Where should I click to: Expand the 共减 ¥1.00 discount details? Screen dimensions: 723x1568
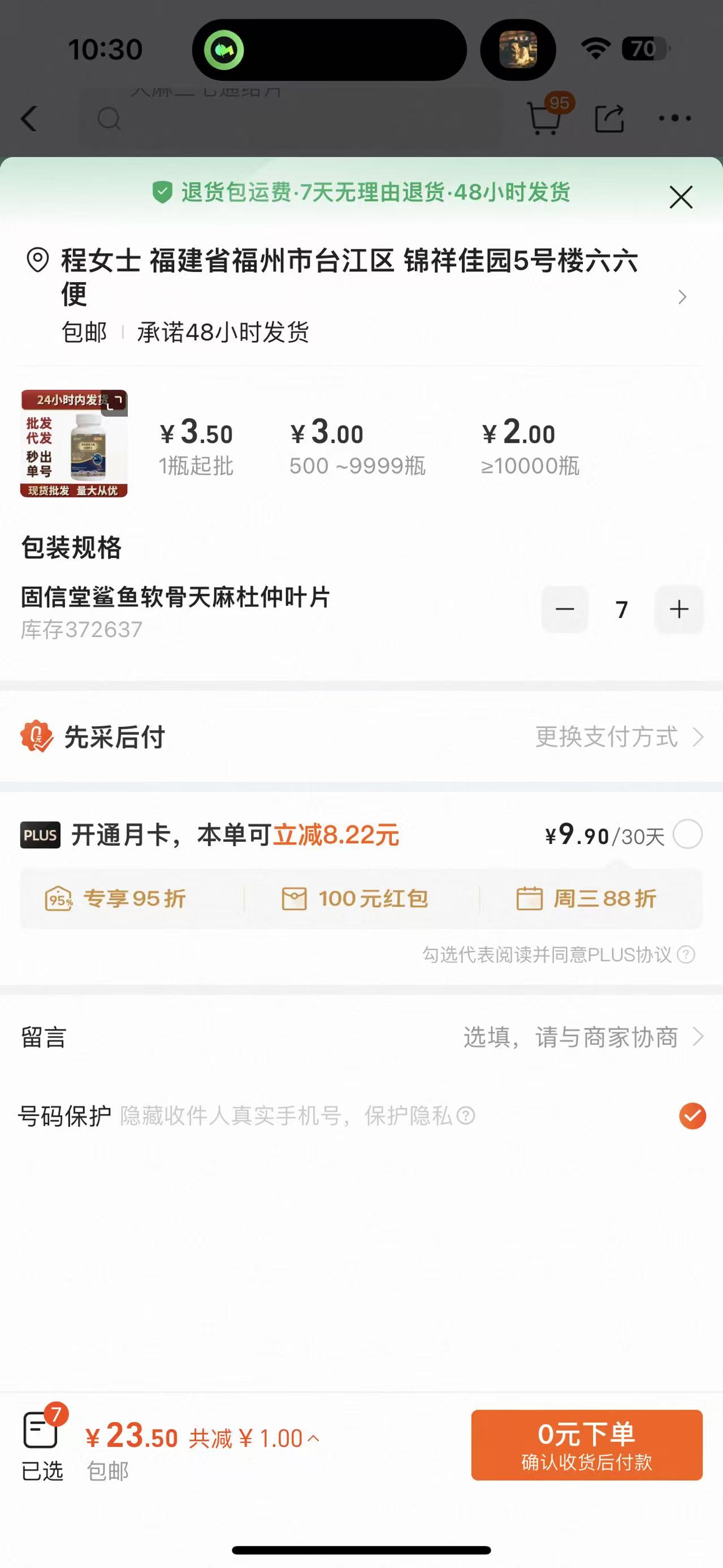pyautogui.click(x=254, y=1439)
